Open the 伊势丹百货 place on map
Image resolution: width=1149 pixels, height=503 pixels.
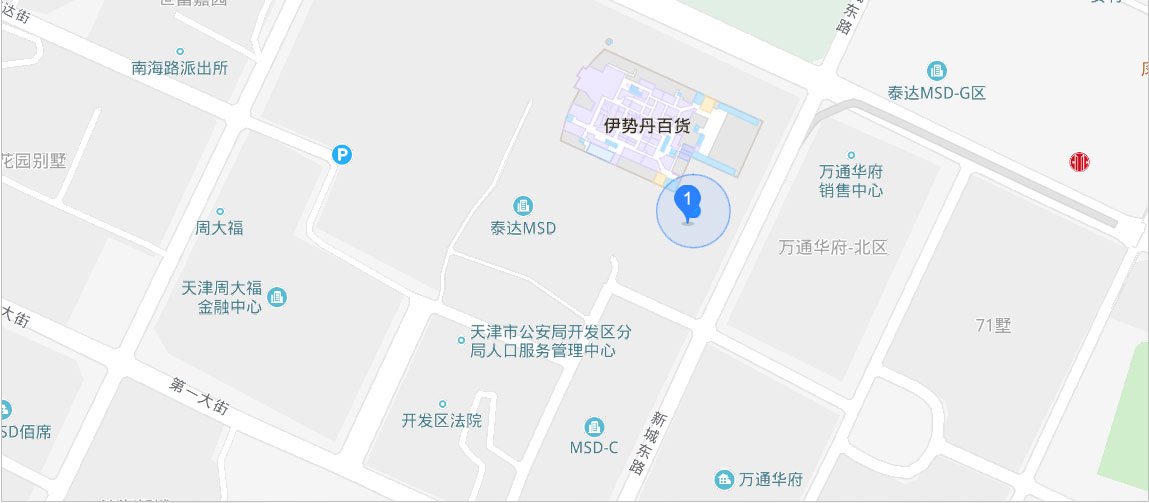[647, 126]
